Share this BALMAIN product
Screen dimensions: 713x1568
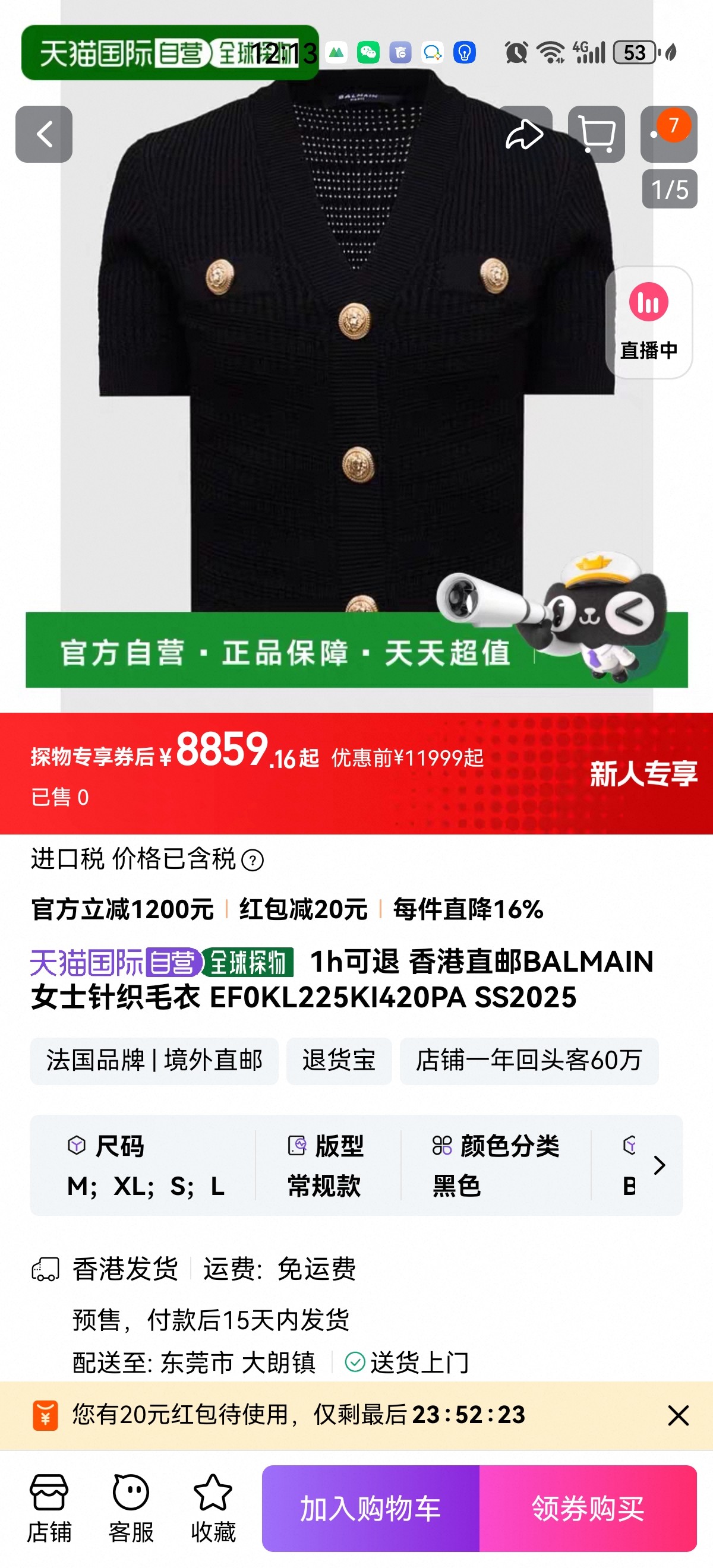[524, 134]
